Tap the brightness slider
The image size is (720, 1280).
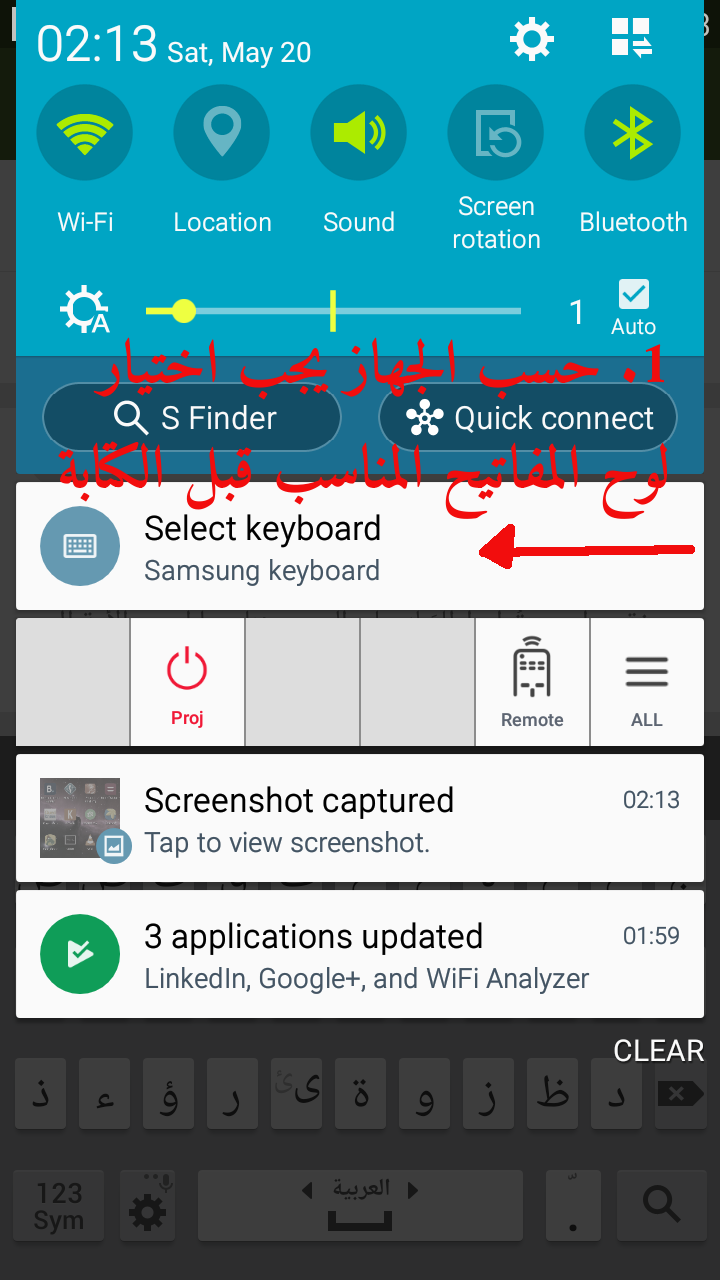click(334, 311)
